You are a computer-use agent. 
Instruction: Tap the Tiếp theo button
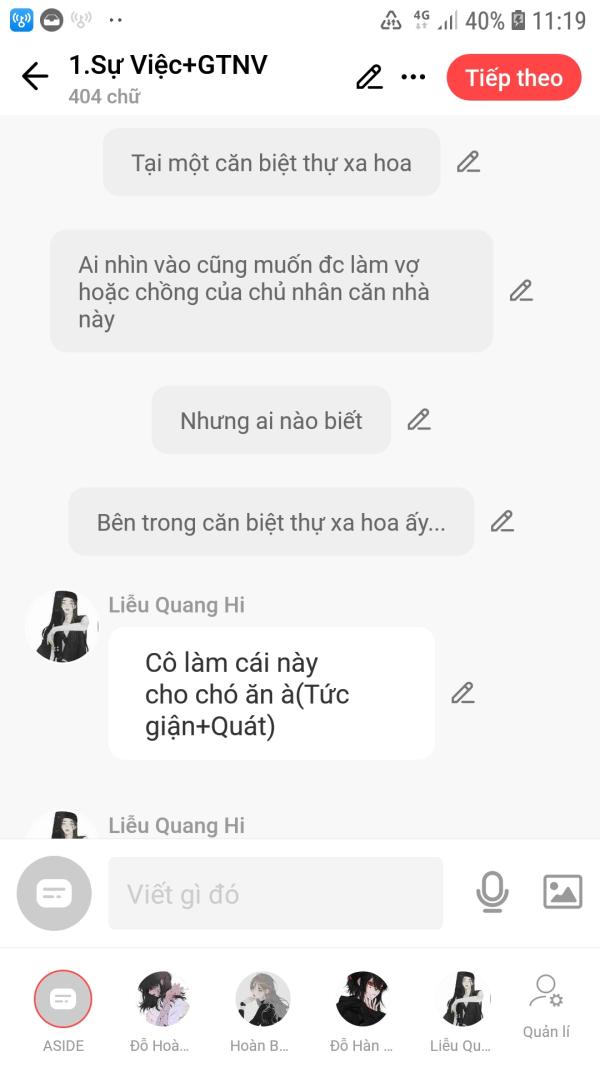click(x=514, y=78)
